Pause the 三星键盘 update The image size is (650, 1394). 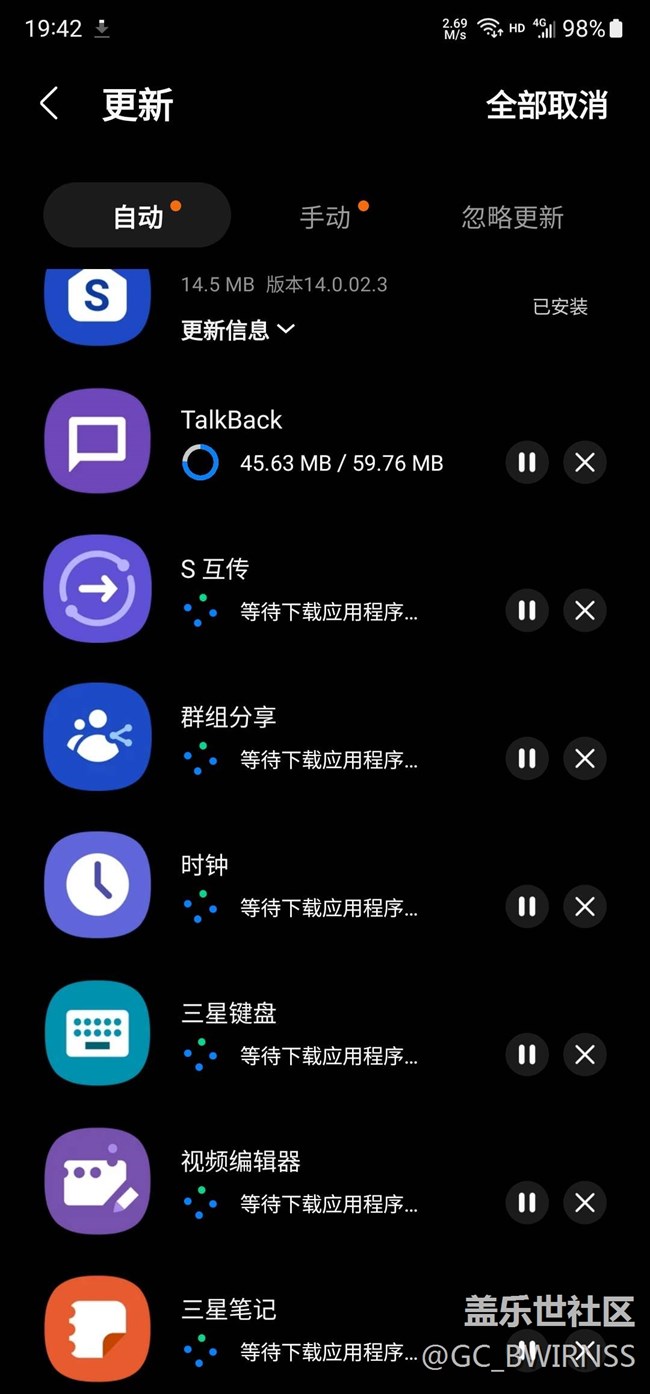point(527,1054)
